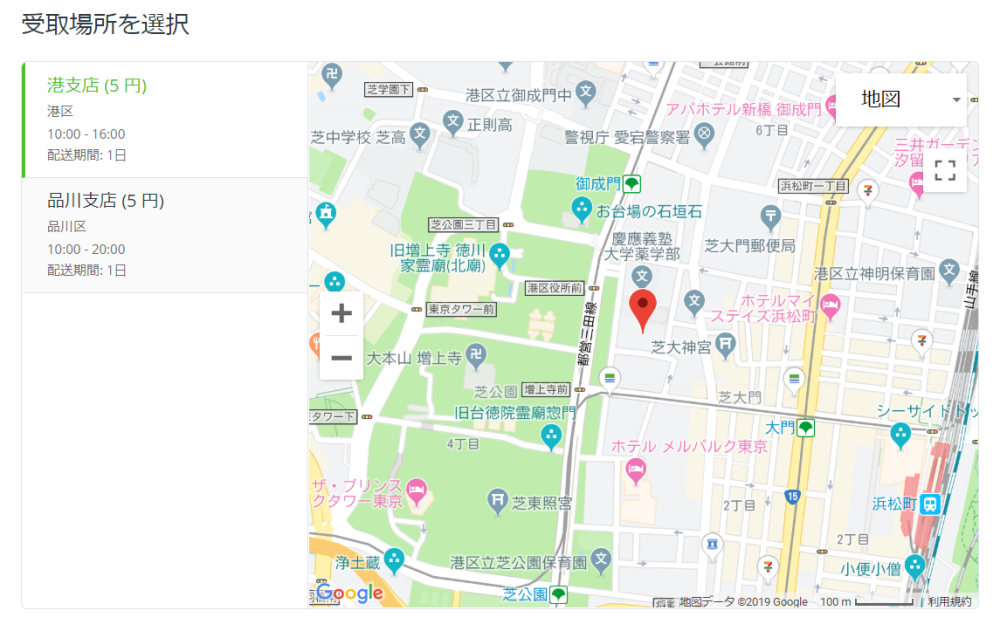The image size is (1000, 631).
Task: Open the Google logo link on the map
Action: click(350, 593)
